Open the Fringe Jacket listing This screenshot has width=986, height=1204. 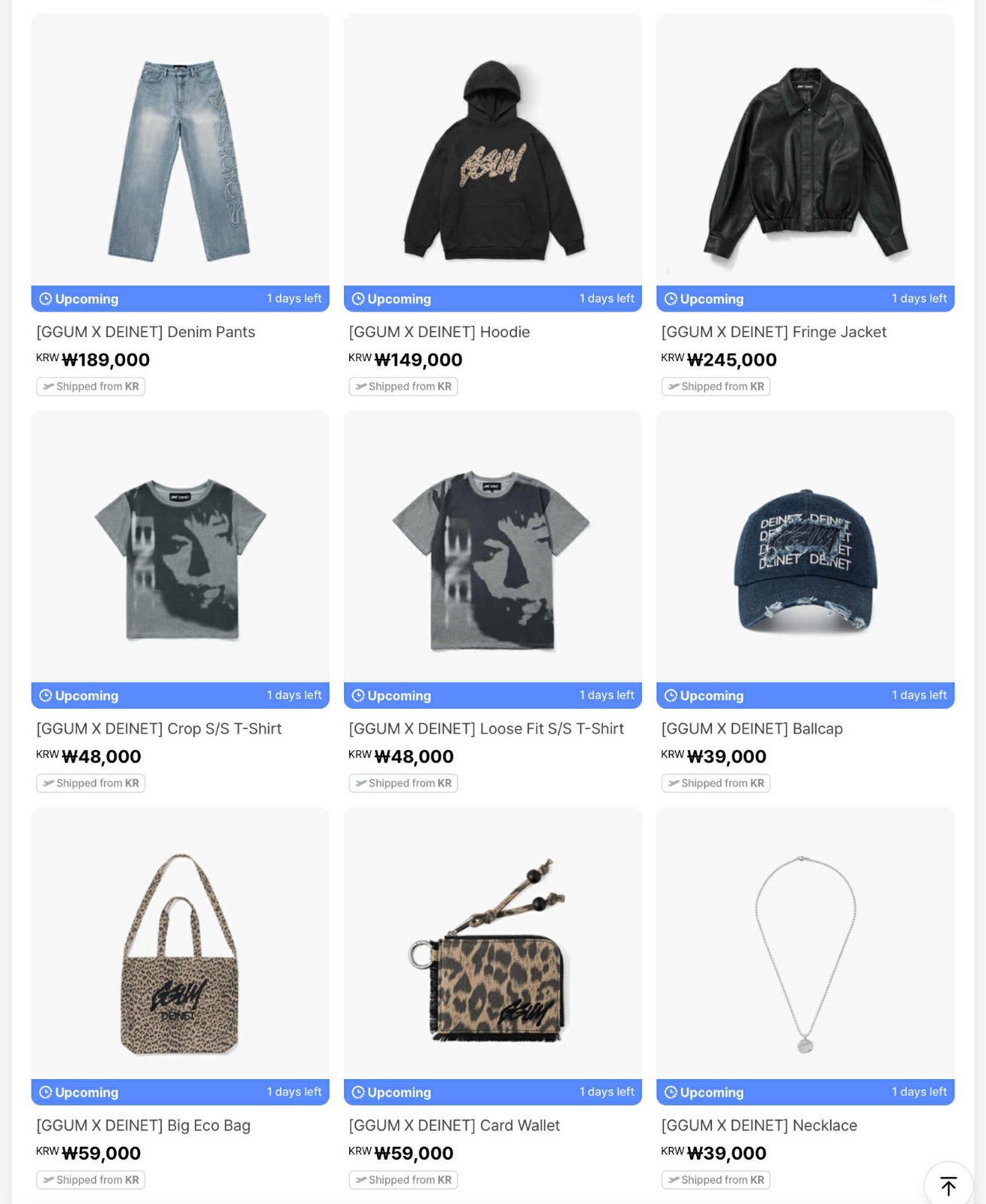point(805,162)
